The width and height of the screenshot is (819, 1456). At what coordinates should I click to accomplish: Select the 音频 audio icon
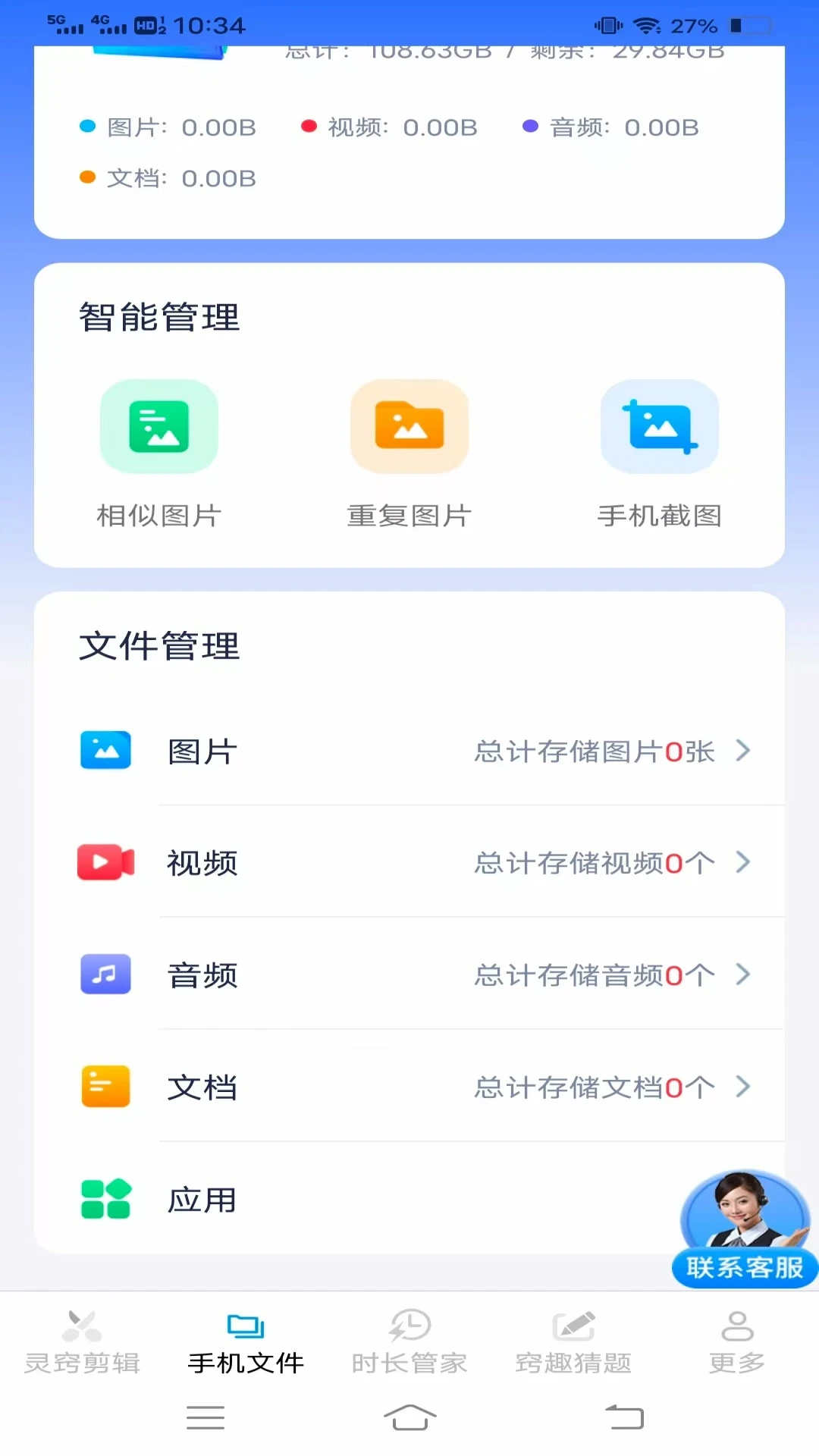coord(105,974)
